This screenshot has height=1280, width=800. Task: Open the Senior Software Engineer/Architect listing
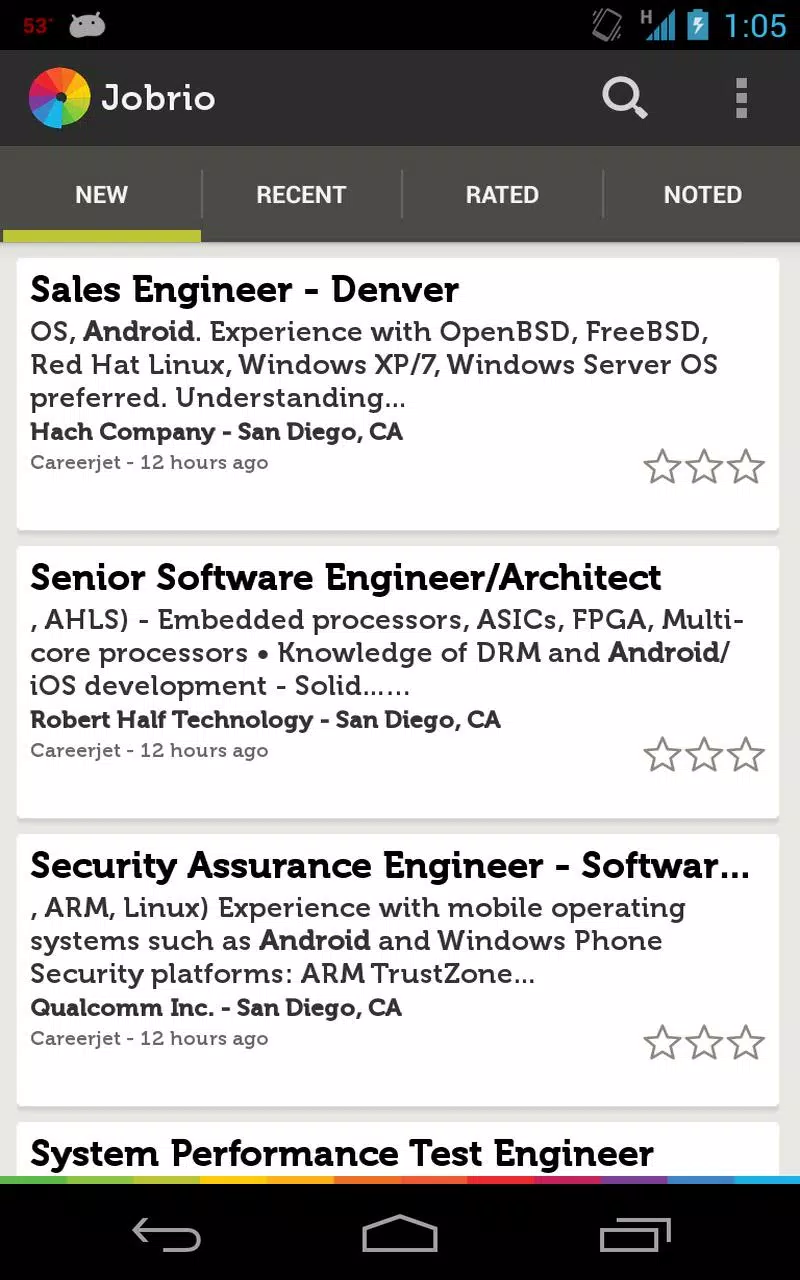[398, 682]
